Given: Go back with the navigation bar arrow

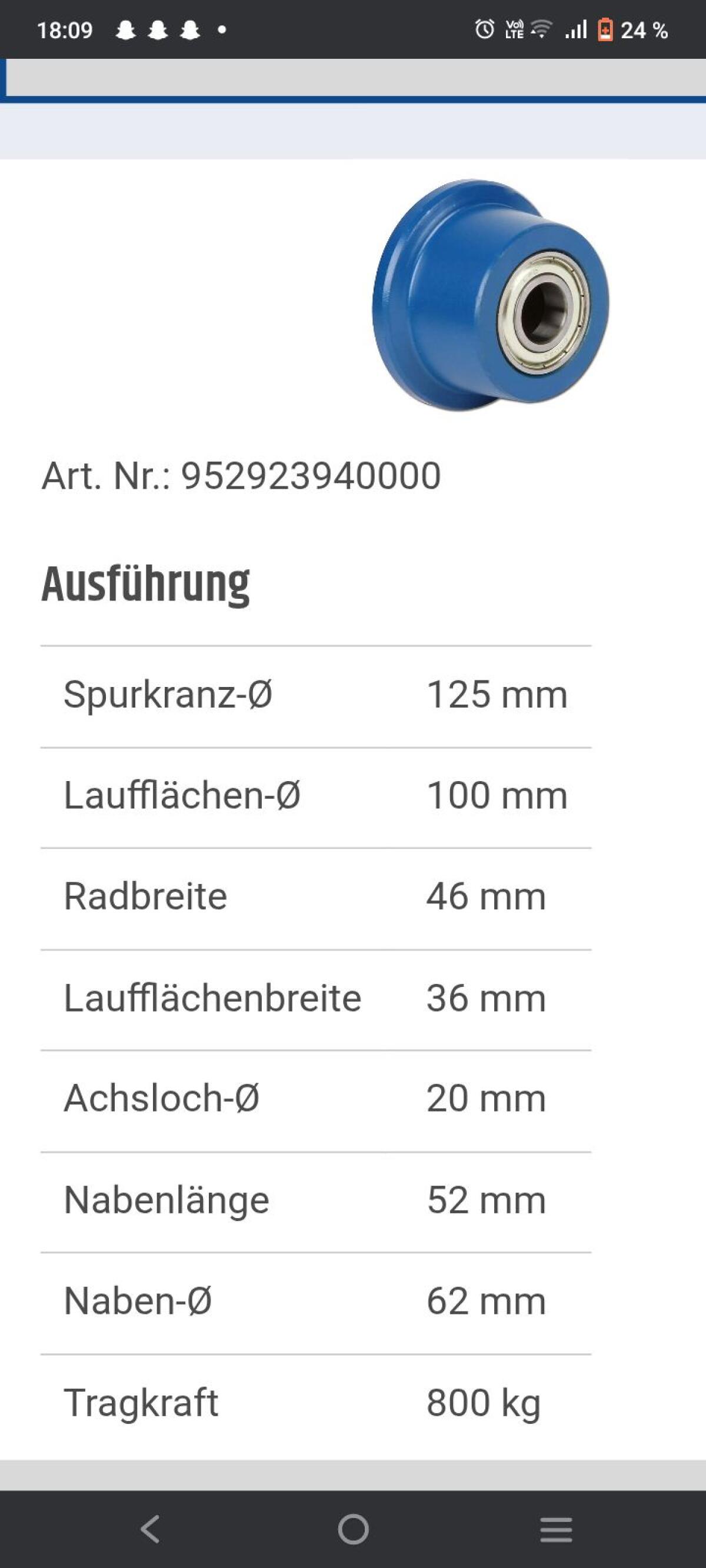Looking at the screenshot, I should click(150, 1529).
